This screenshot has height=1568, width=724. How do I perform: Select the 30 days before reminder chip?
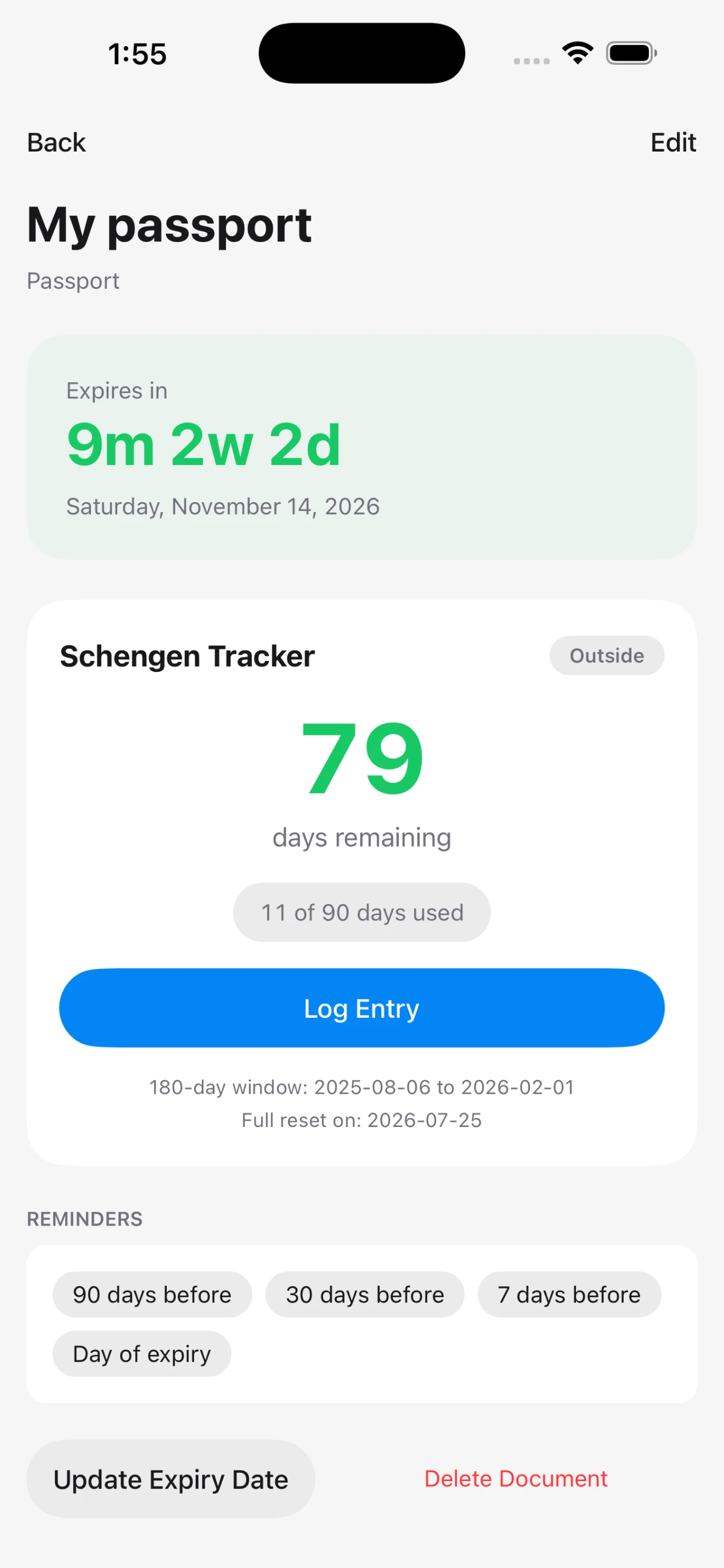[x=364, y=1294]
